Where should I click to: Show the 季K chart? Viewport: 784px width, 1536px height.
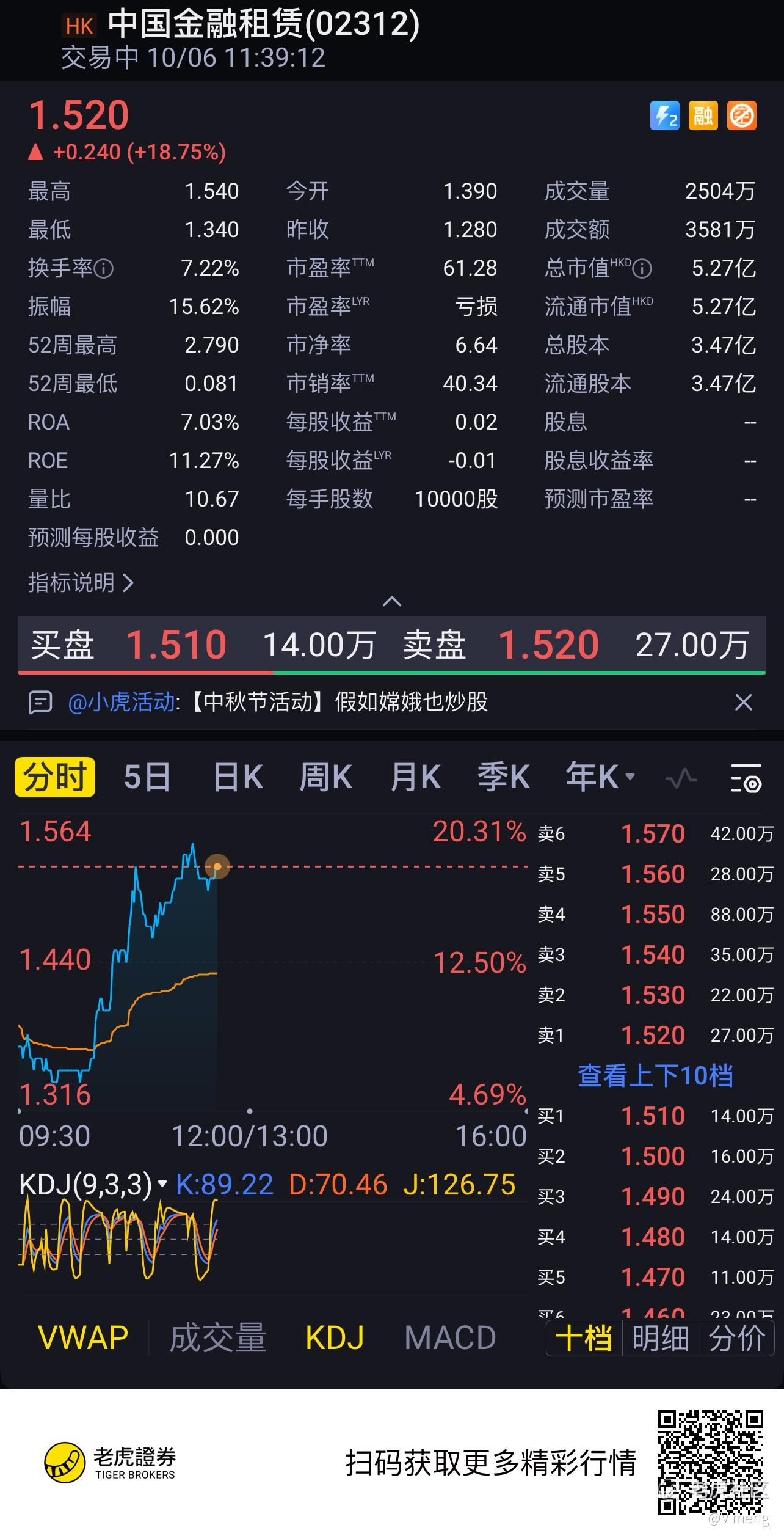[x=503, y=777]
